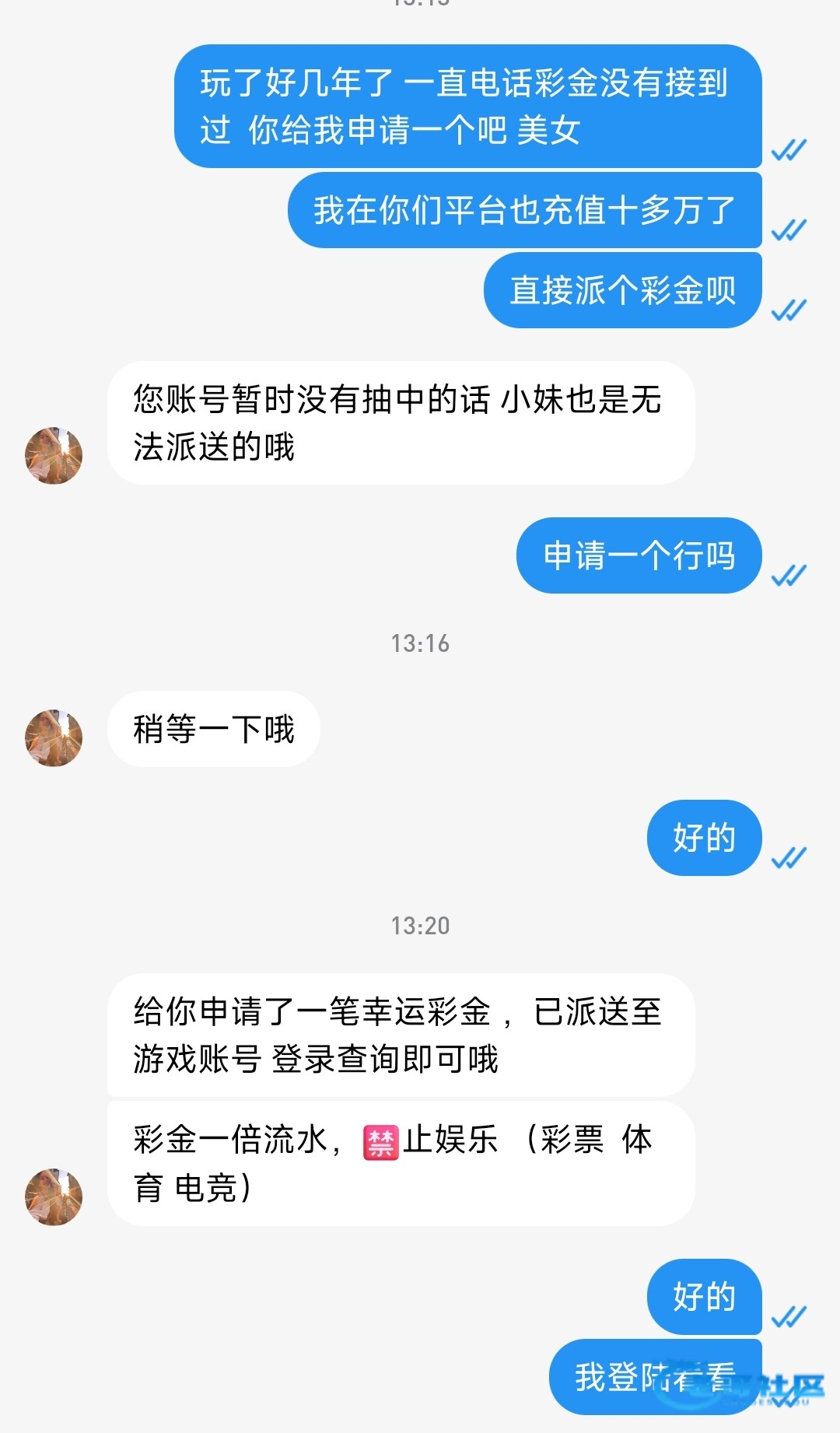
Task: Open sender avatar beside '法派送的哦' message
Action: (54, 455)
